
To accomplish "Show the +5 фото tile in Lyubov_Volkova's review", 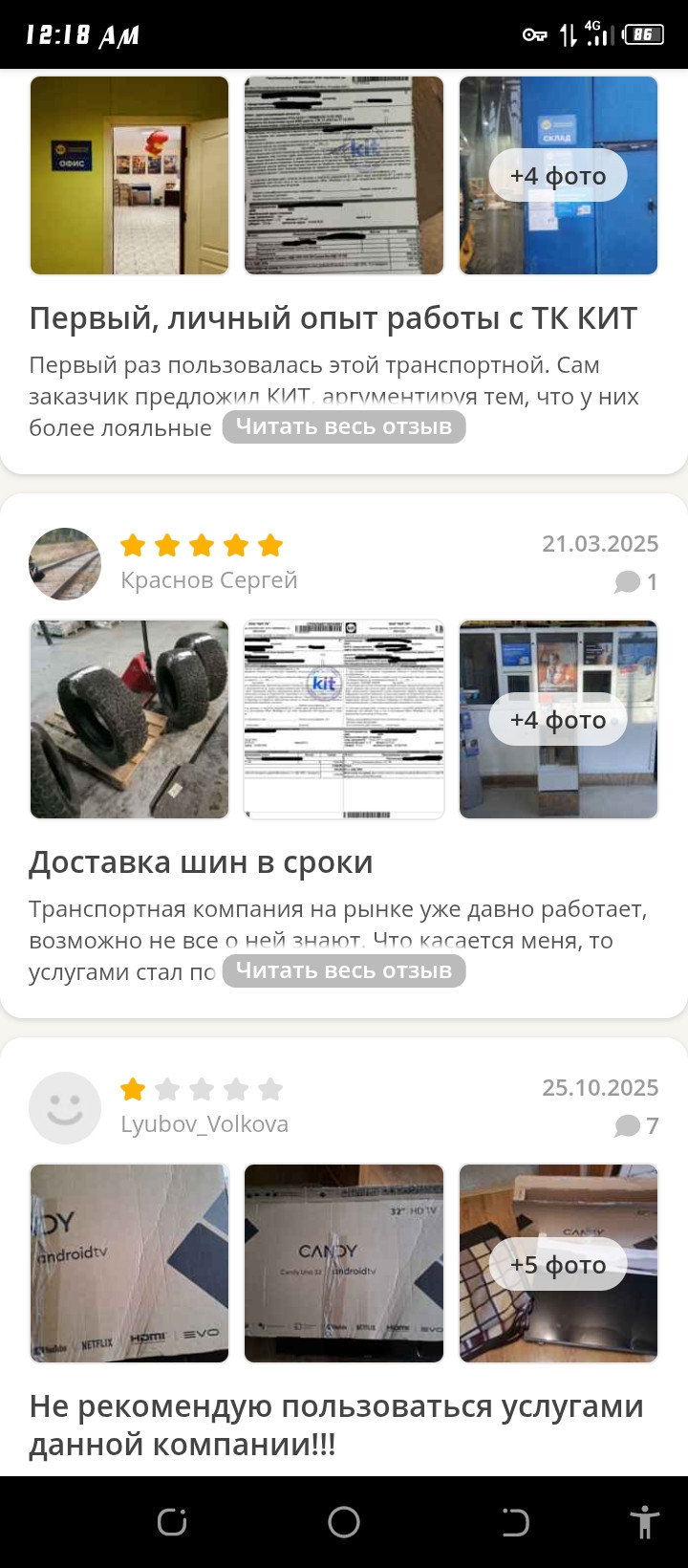I will (558, 1263).
